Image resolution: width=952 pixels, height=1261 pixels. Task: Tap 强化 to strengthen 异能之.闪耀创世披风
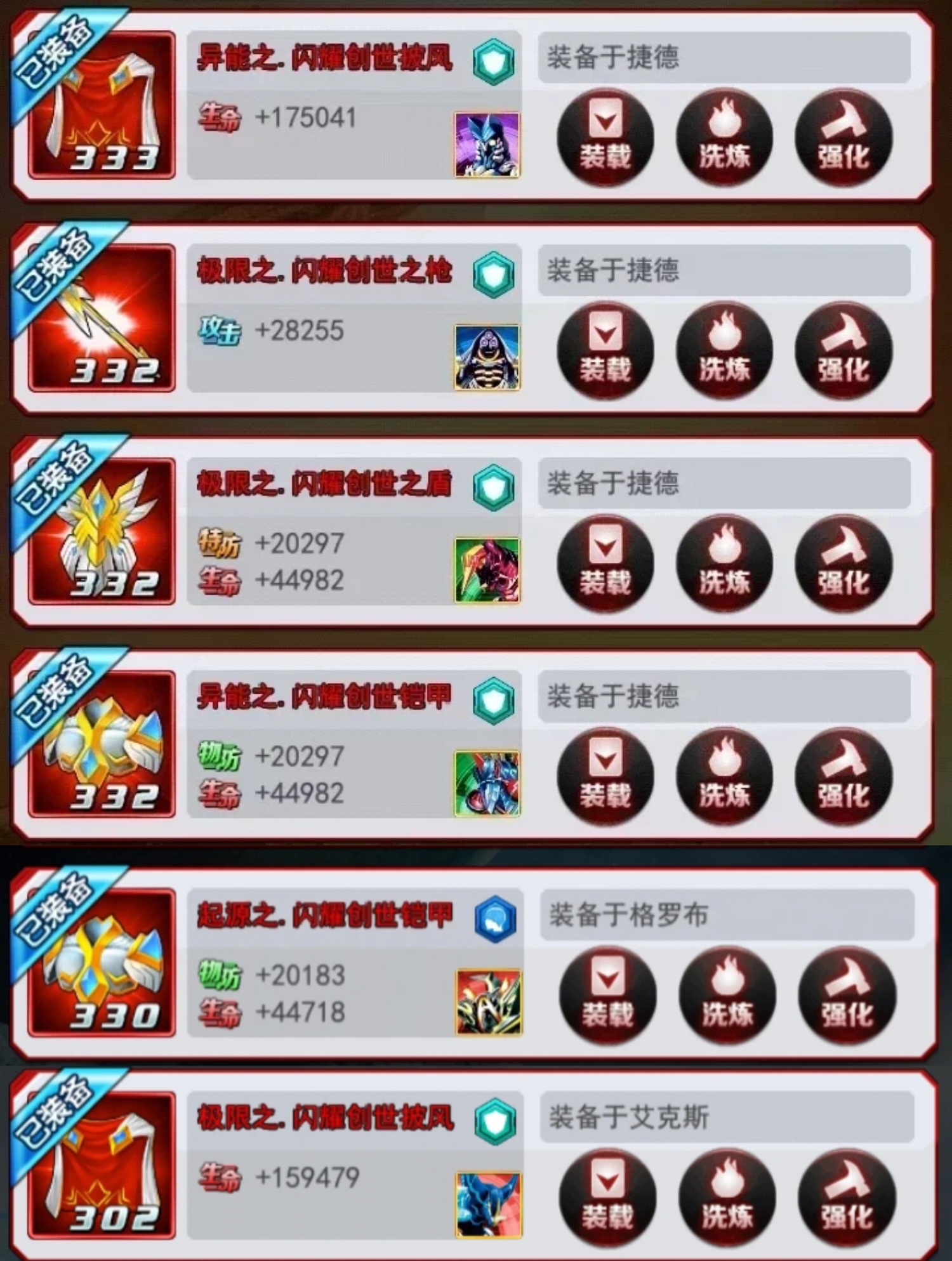843,137
